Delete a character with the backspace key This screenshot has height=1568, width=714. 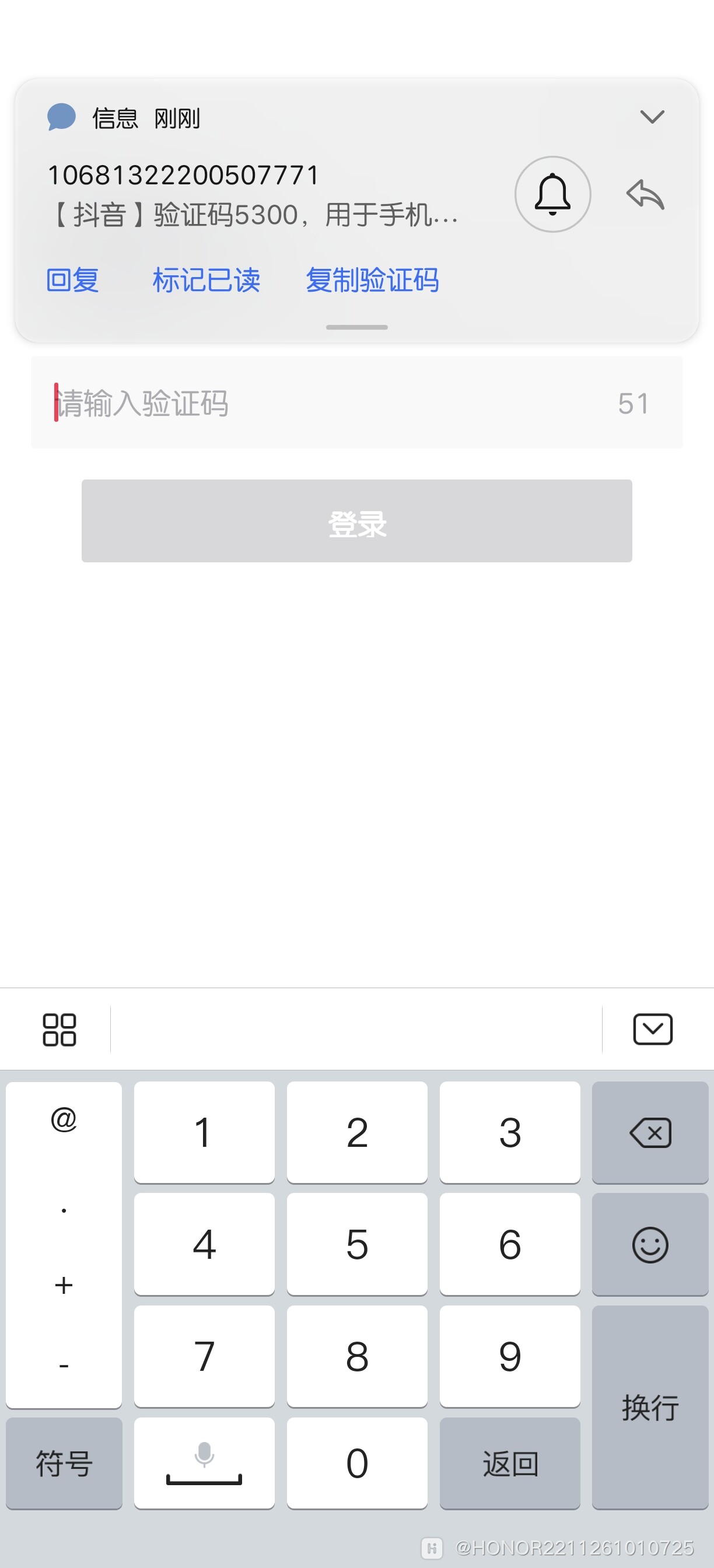[650, 1132]
